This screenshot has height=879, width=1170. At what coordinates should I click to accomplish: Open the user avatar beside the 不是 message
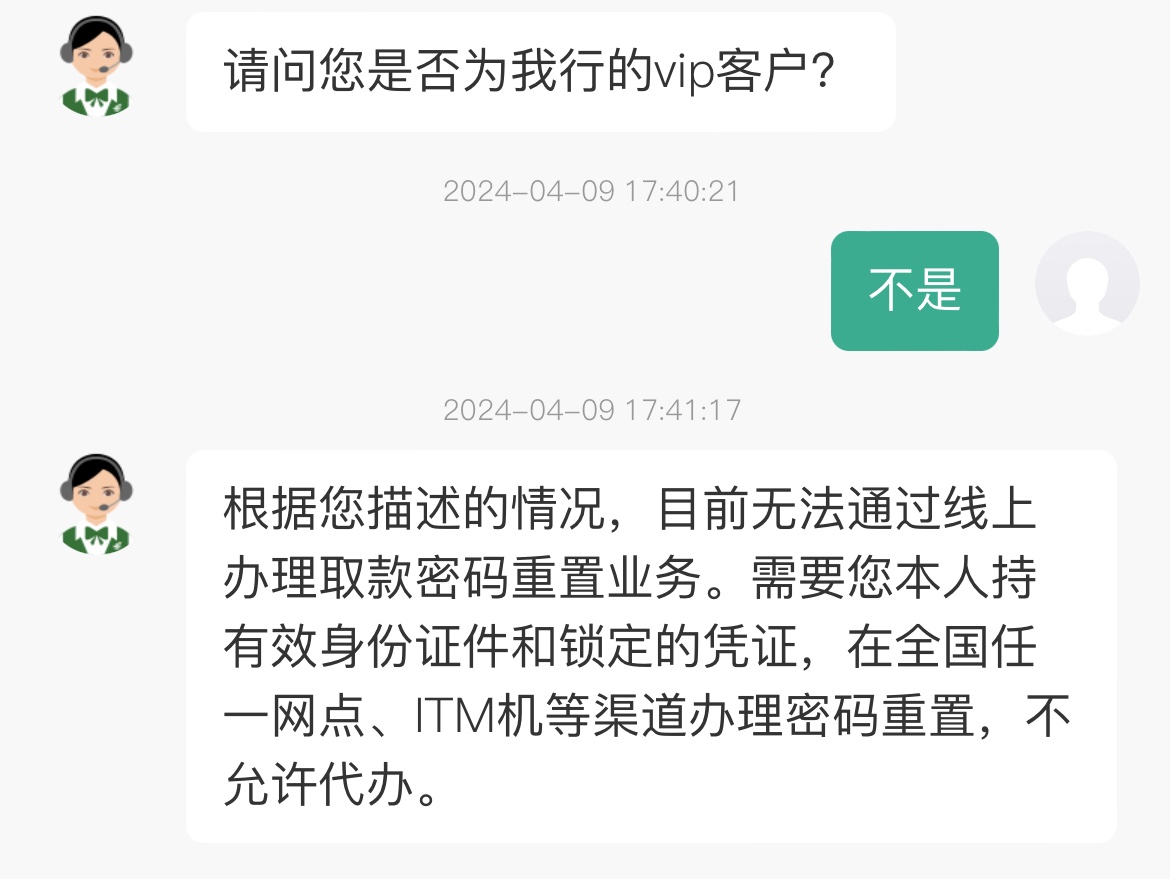(1086, 284)
